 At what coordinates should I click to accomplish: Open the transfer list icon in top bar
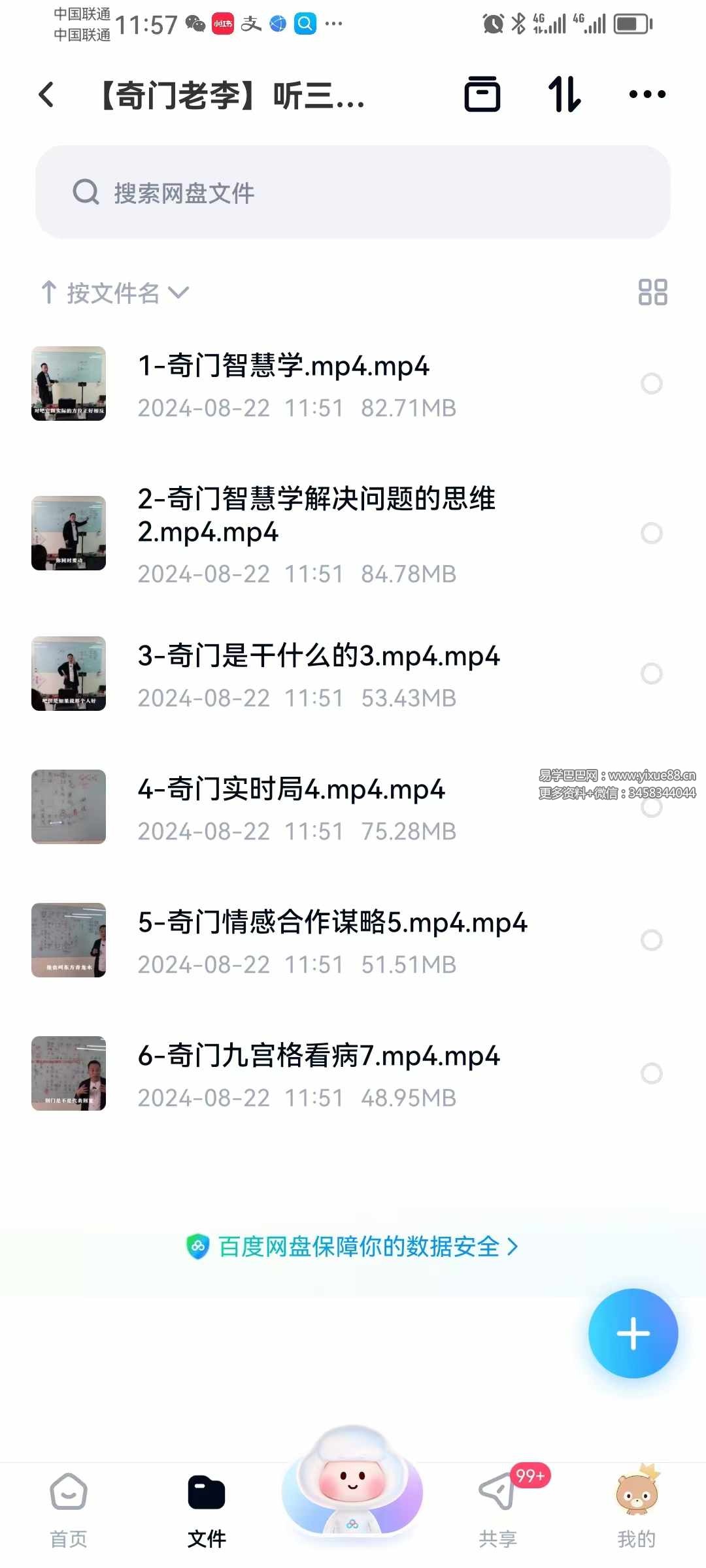[483, 94]
